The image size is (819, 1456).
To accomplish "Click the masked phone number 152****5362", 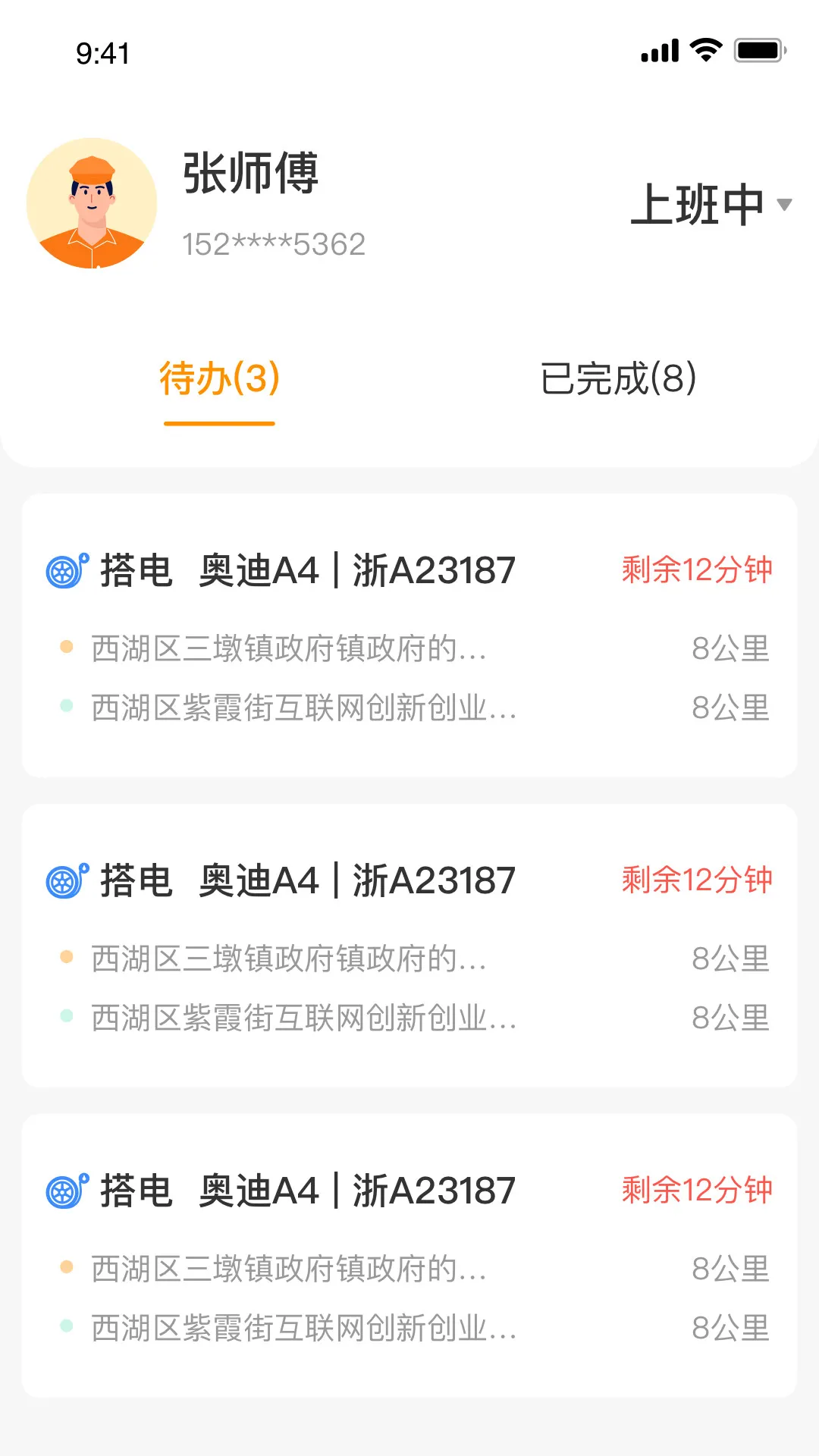I will 275,243.
